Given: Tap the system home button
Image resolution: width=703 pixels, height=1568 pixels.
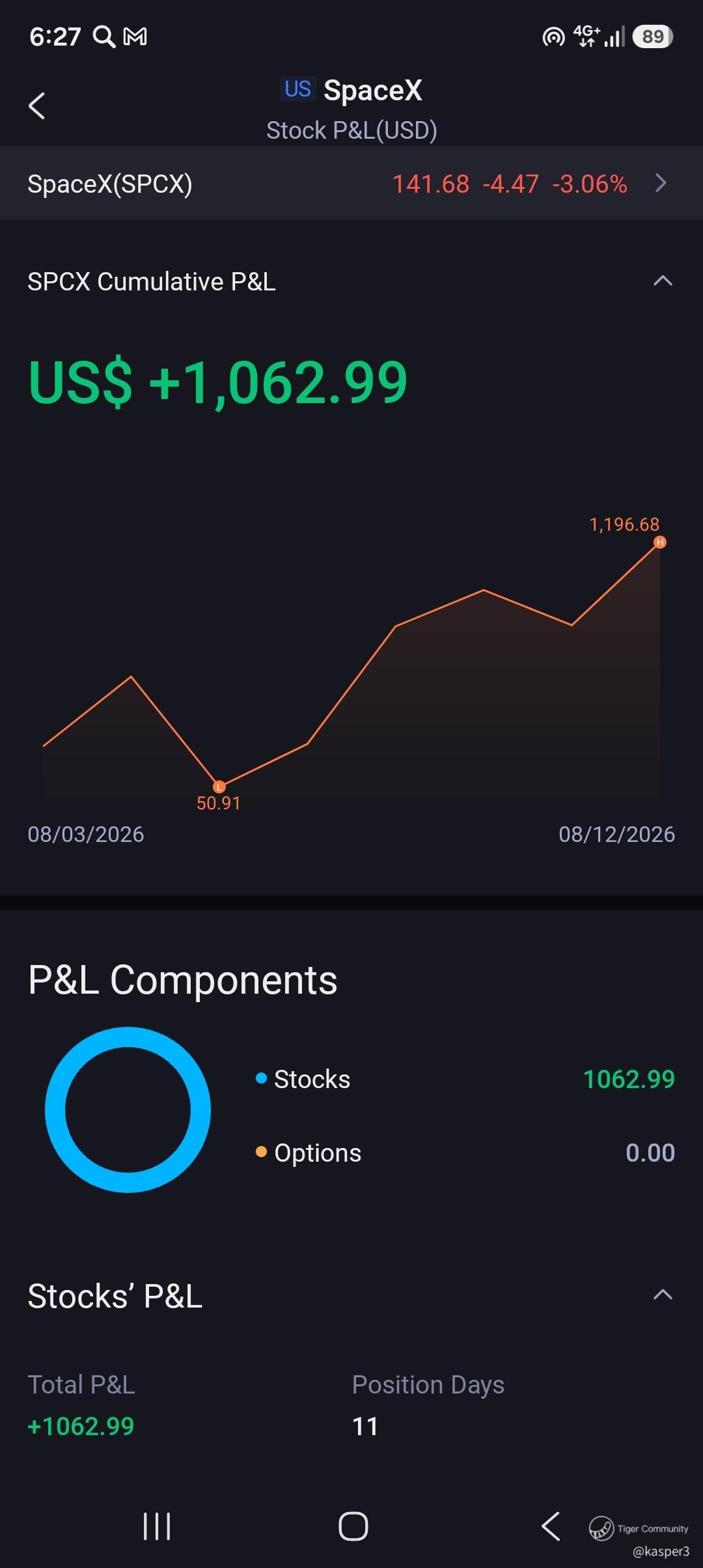Looking at the screenshot, I should pos(353,1526).
